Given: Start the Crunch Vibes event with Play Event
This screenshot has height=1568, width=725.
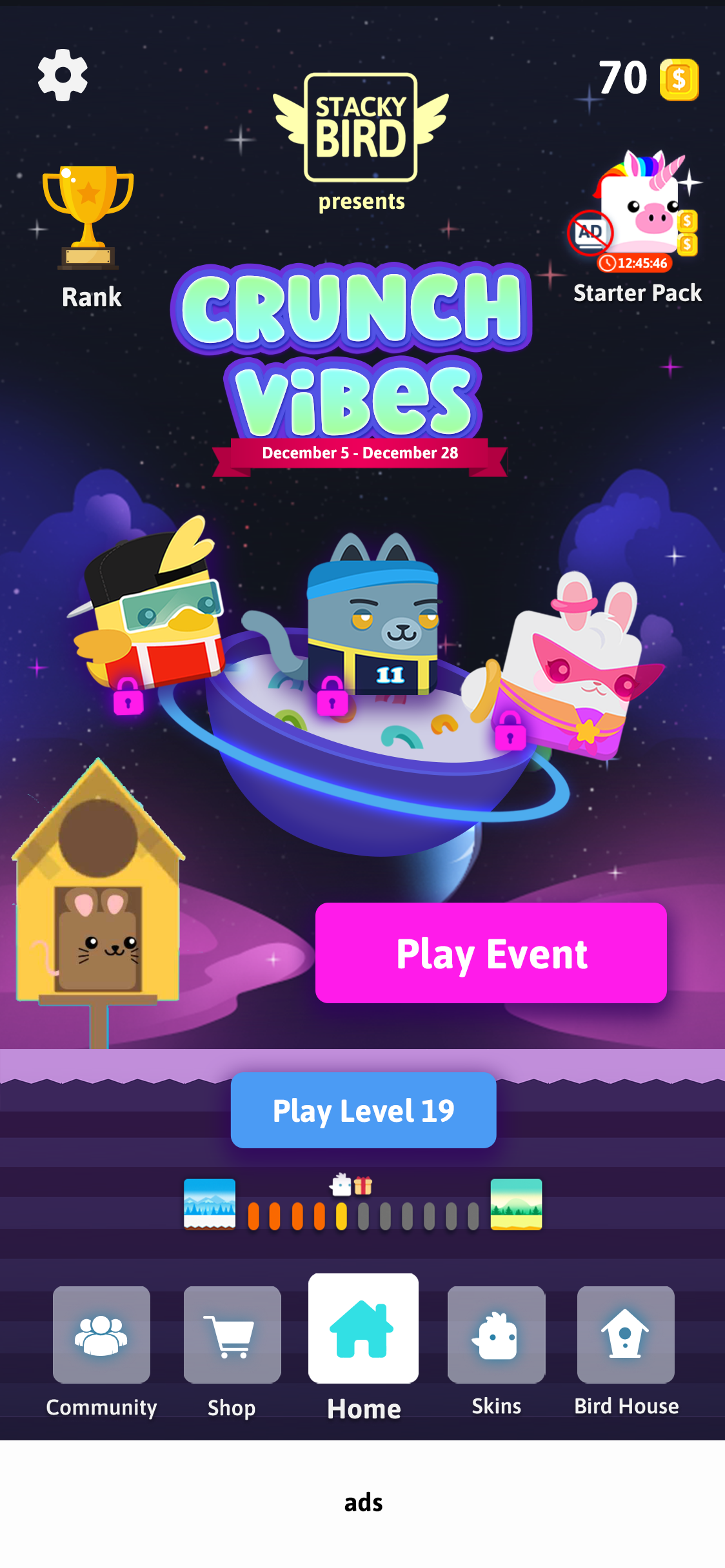Looking at the screenshot, I should (x=491, y=953).
